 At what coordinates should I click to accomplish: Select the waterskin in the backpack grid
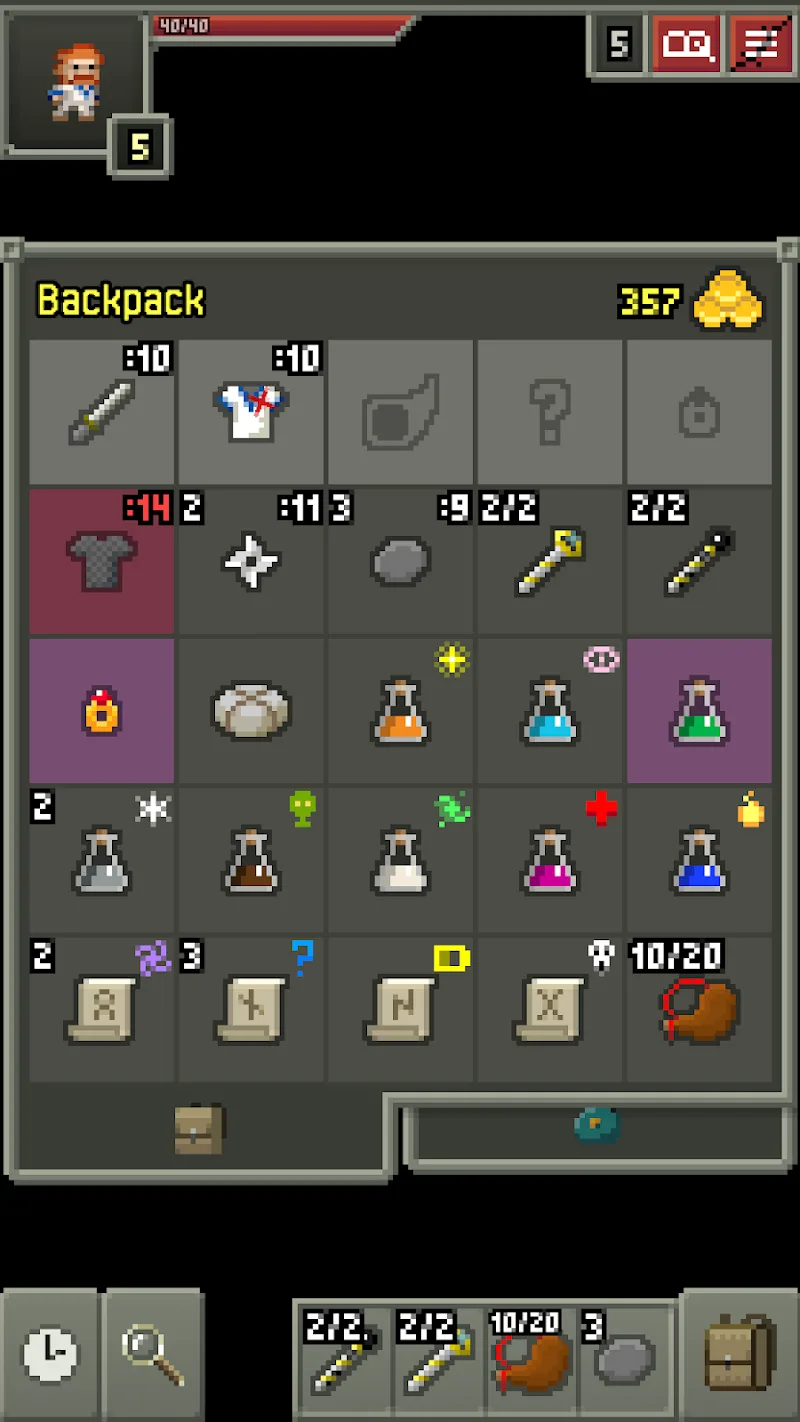(x=699, y=1010)
